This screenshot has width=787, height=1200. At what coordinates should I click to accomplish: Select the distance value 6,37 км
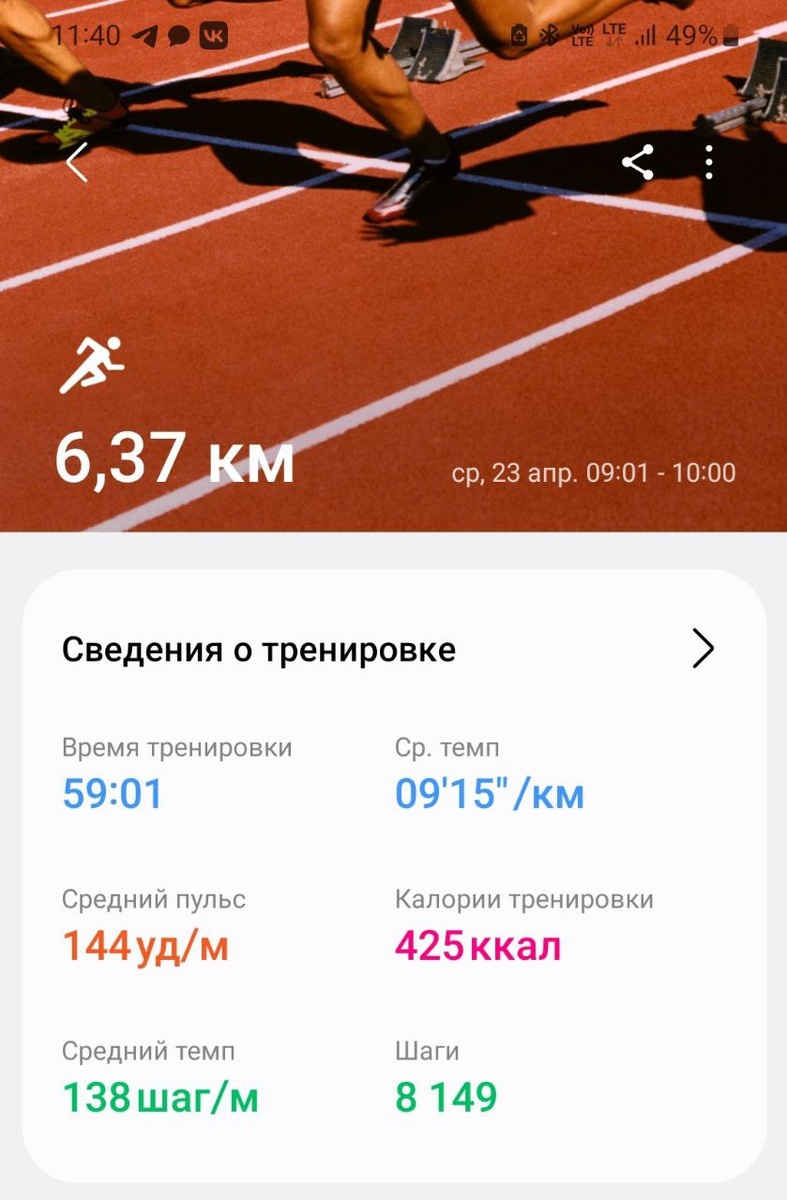click(x=175, y=460)
